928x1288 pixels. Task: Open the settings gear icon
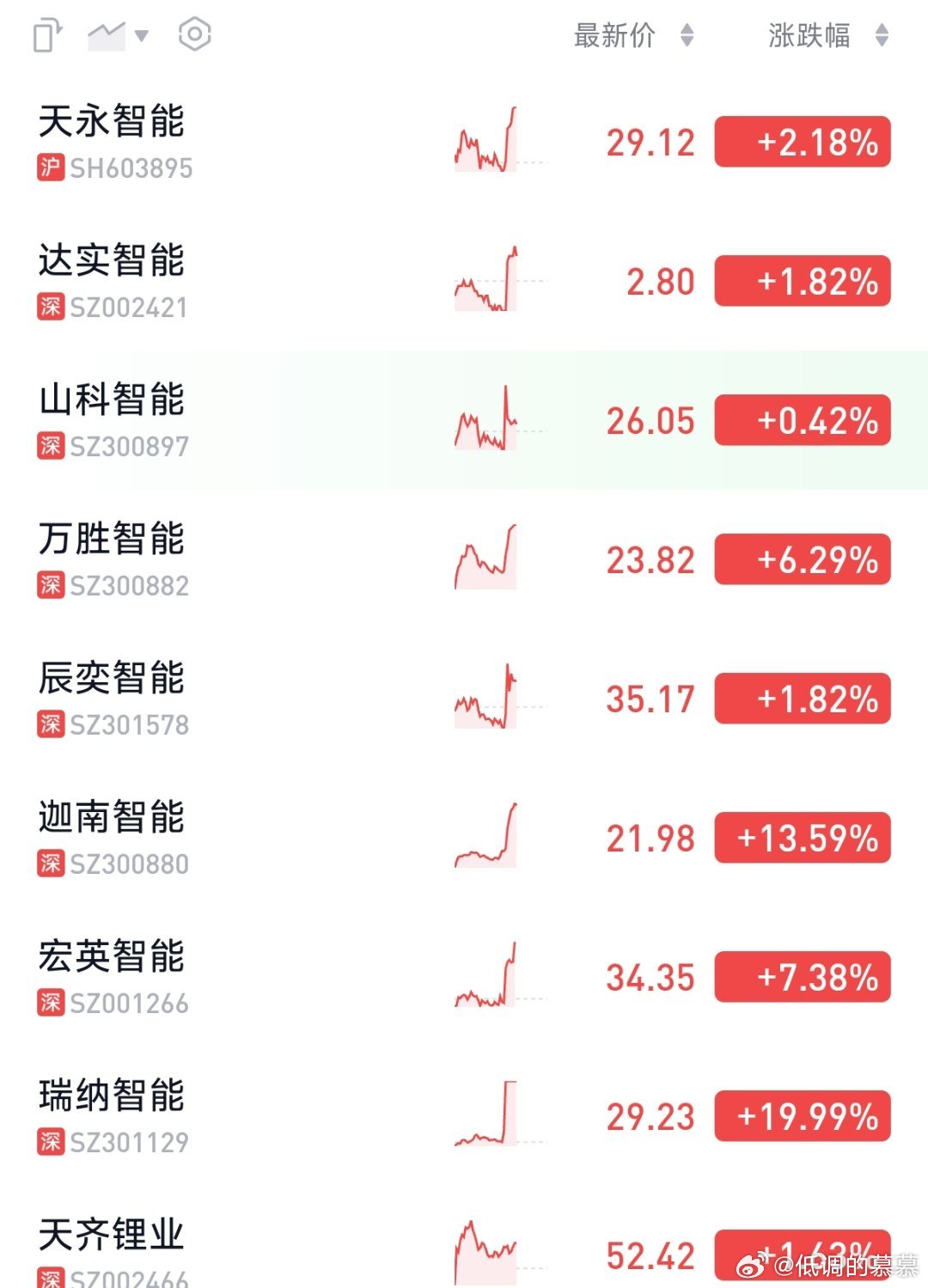pyautogui.click(x=193, y=34)
